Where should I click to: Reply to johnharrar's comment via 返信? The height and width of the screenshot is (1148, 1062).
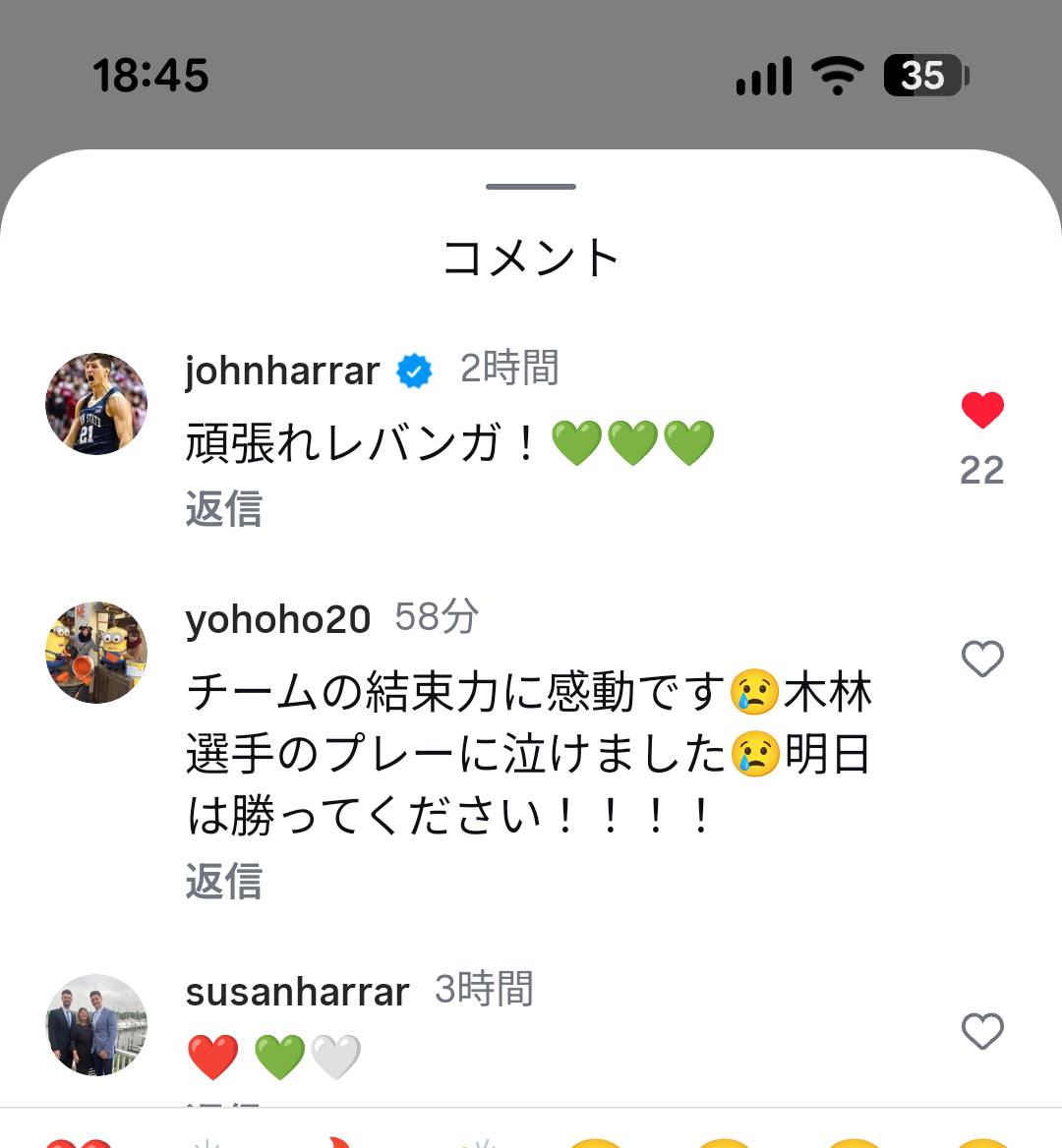tap(223, 509)
